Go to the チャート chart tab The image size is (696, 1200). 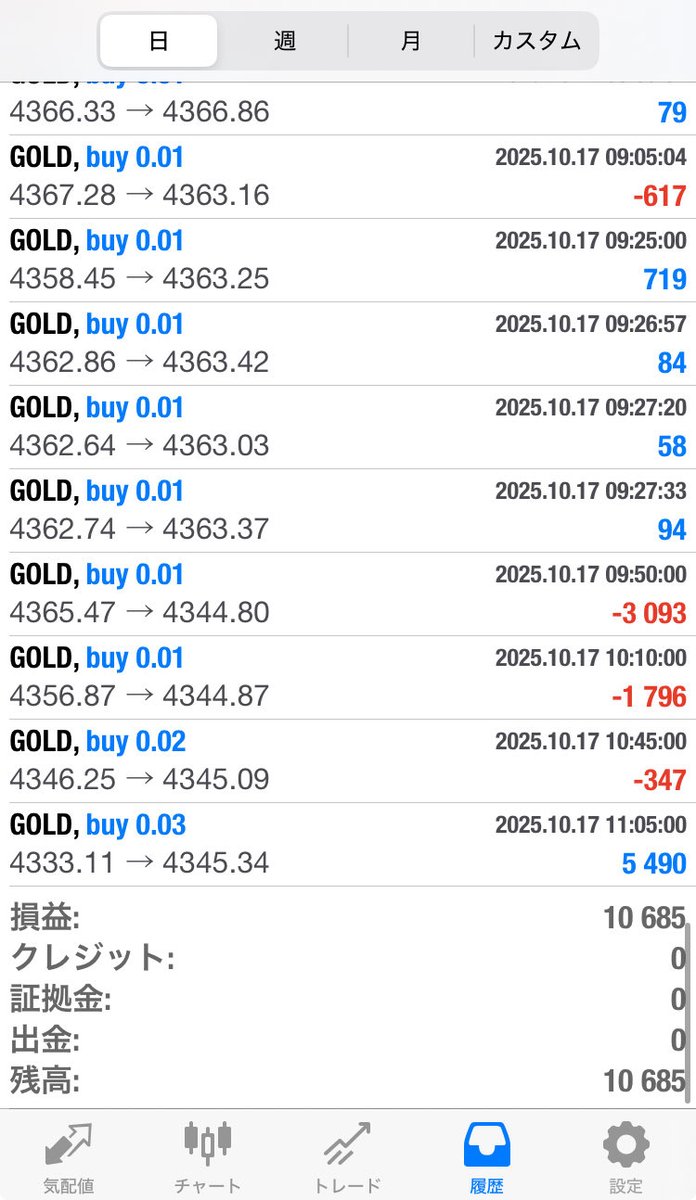click(208, 1157)
